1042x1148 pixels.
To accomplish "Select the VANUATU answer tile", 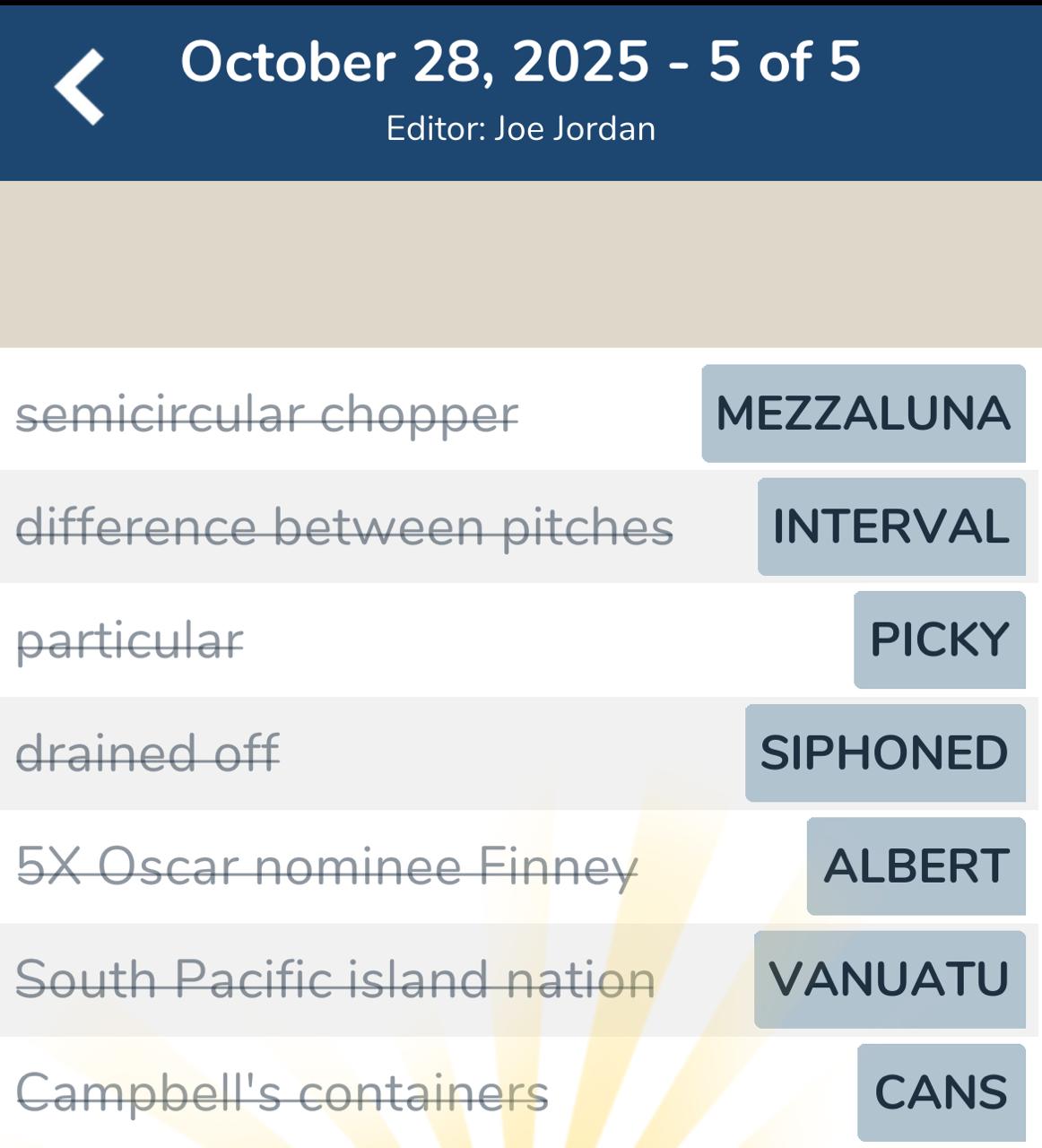I will (x=889, y=979).
